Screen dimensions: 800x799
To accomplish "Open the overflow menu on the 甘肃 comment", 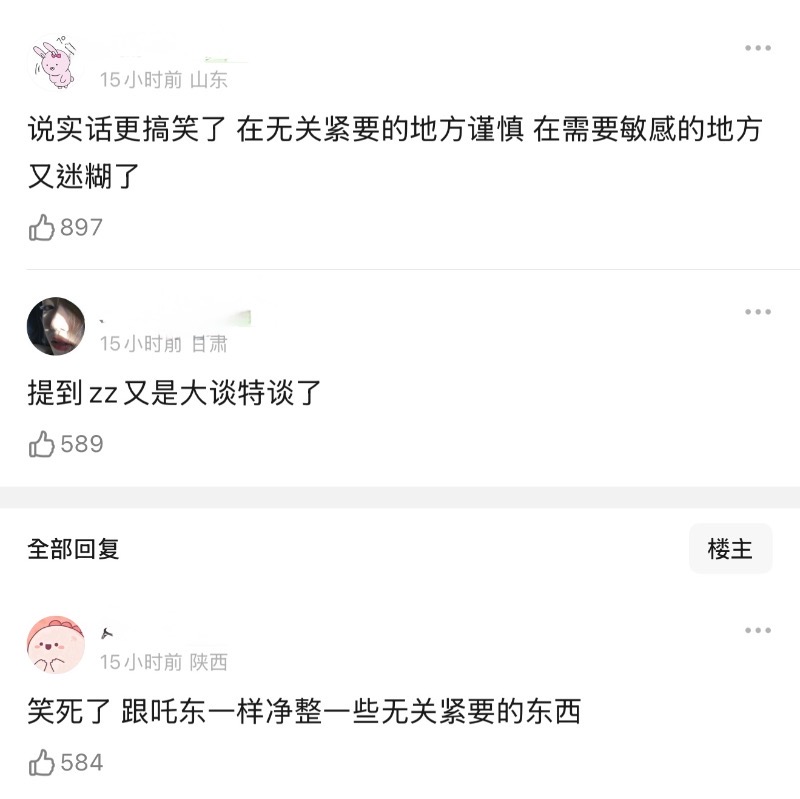I will pyautogui.click(x=757, y=313).
